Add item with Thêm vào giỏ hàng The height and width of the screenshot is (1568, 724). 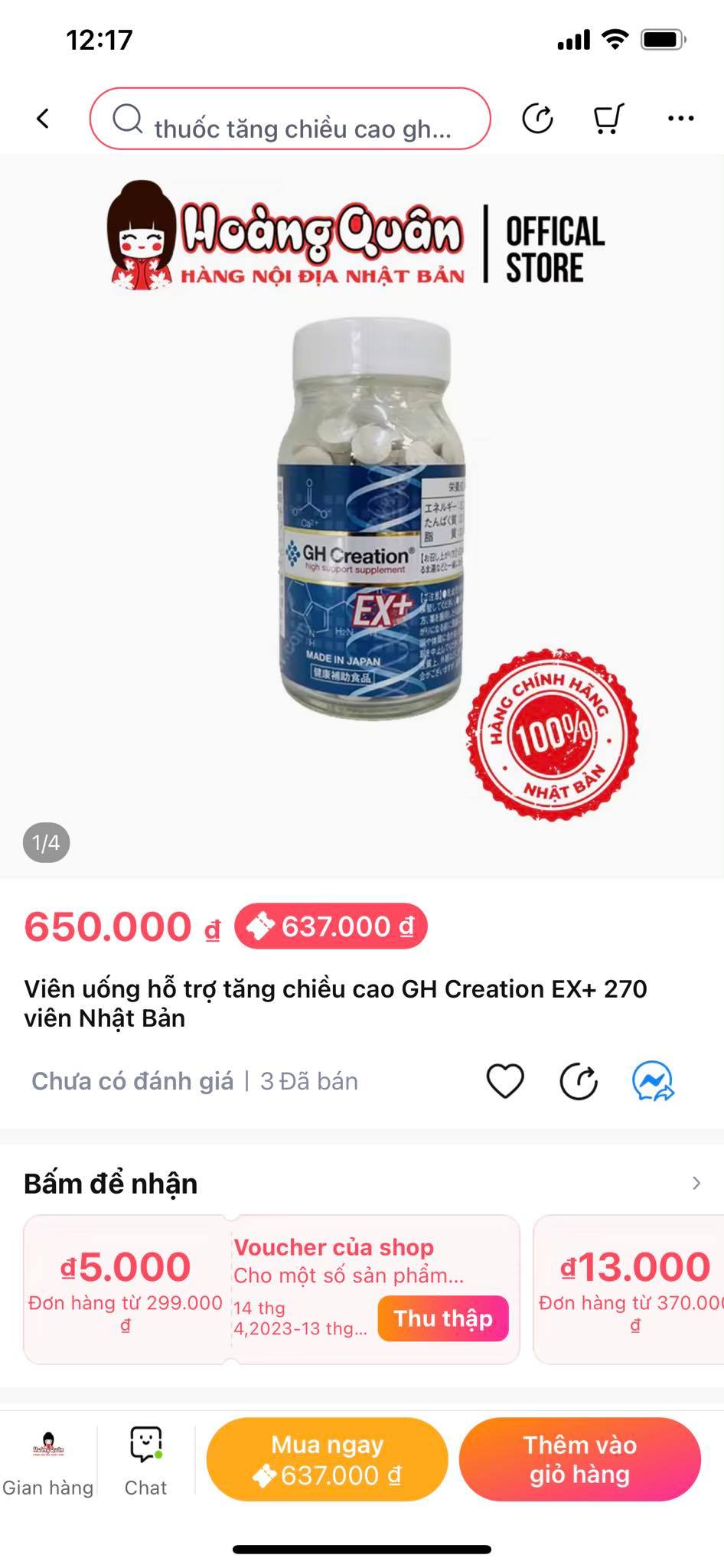point(579,1459)
